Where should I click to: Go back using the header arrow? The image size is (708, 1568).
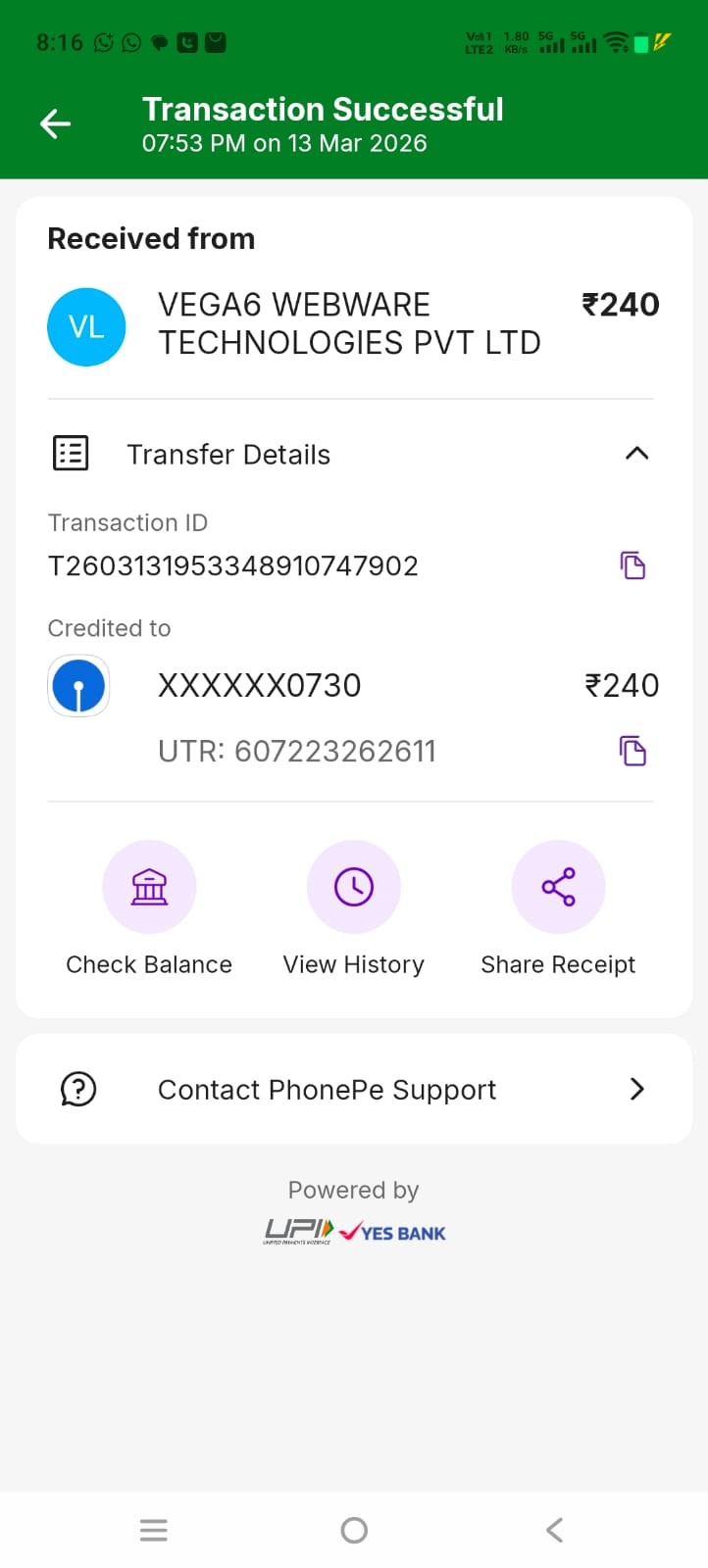tap(56, 123)
